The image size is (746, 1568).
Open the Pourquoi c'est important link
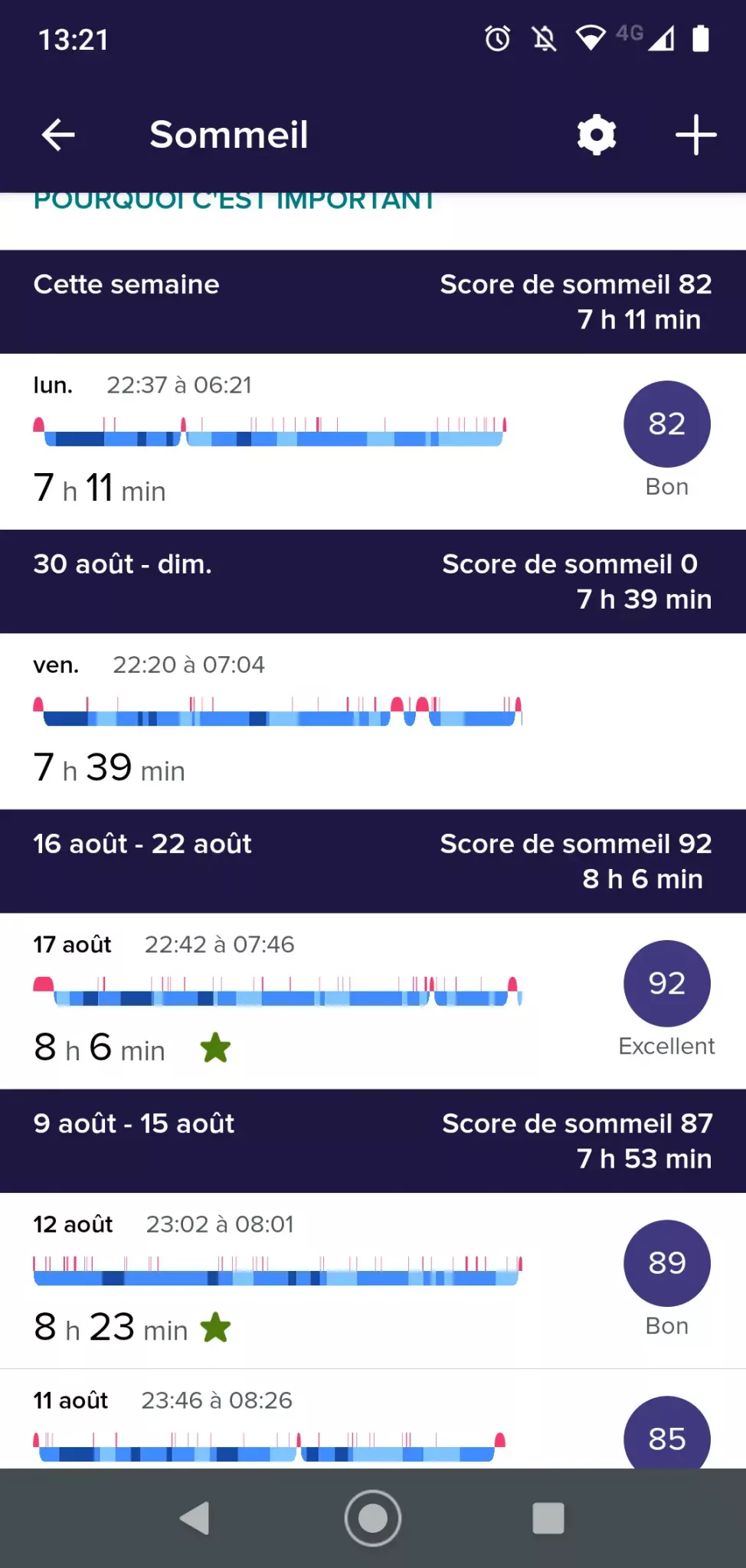[x=234, y=201]
